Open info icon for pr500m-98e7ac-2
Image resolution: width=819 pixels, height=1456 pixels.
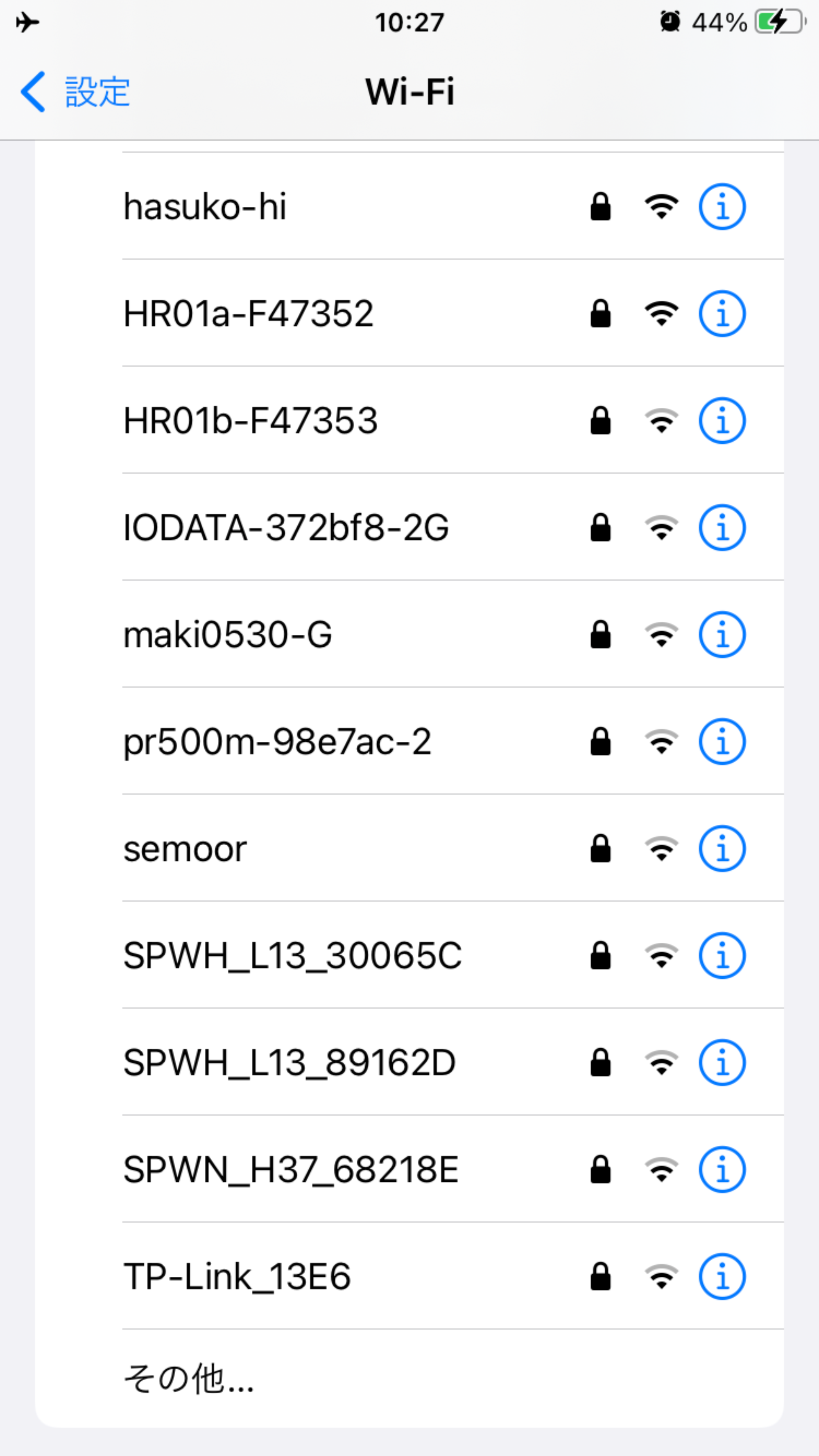[x=722, y=741]
